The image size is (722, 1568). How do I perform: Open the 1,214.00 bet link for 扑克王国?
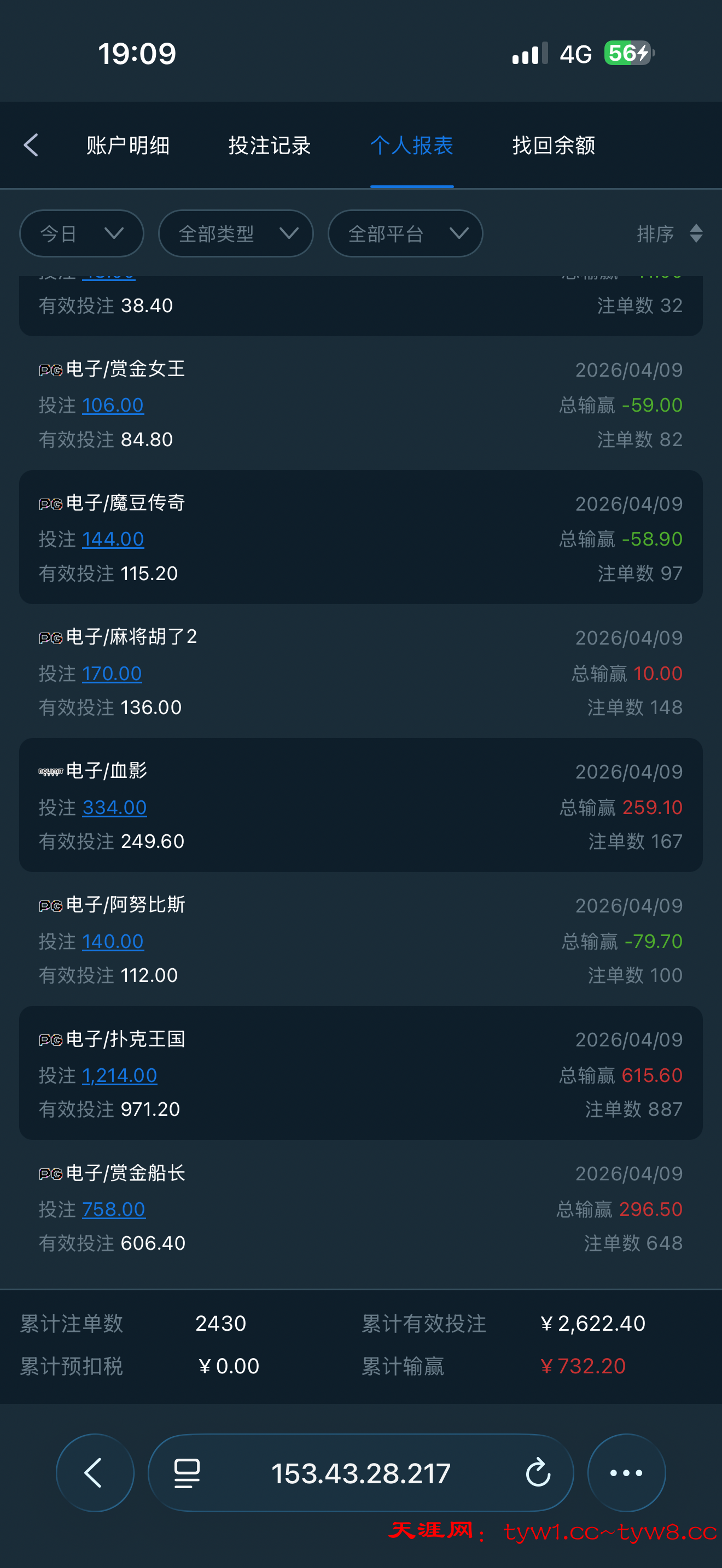coord(119,1075)
